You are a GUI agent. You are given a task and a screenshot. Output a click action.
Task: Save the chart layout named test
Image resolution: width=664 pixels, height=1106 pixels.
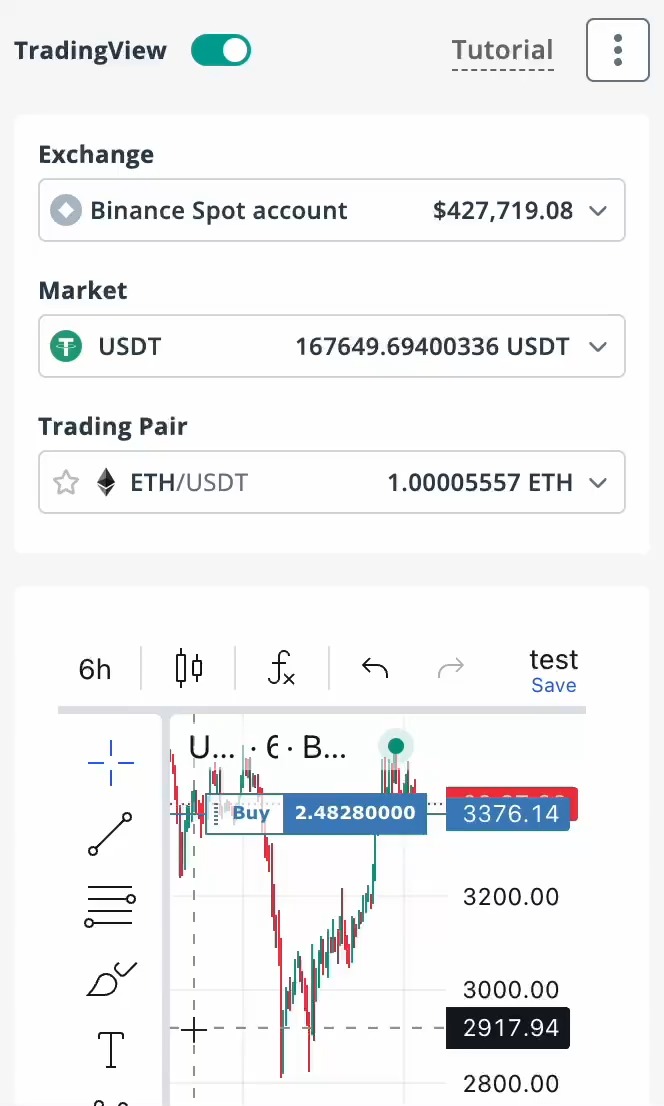click(x=553, y=686)
